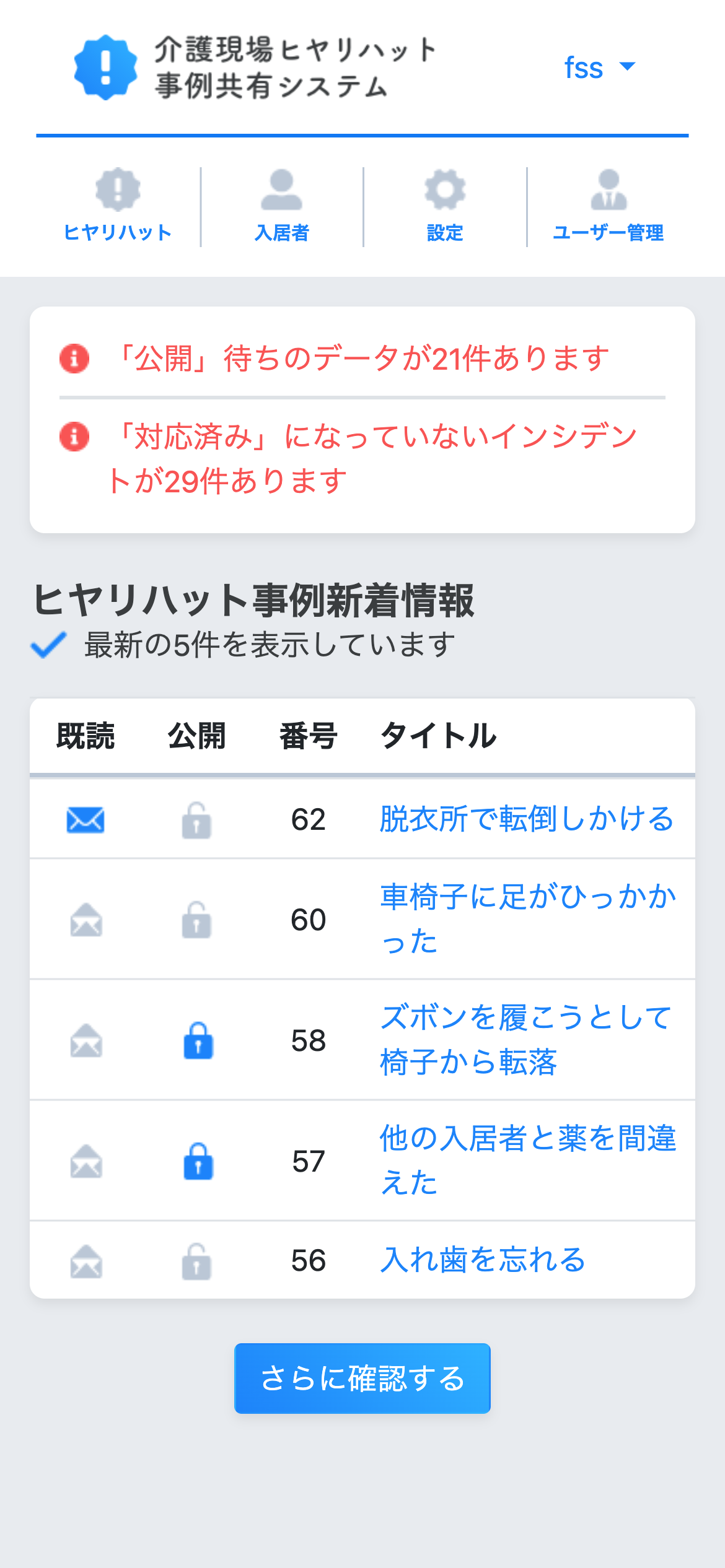Screen dimensions: 725x1568
Task: Open case 車椅子に足がひっかかった
Action: 528,918
